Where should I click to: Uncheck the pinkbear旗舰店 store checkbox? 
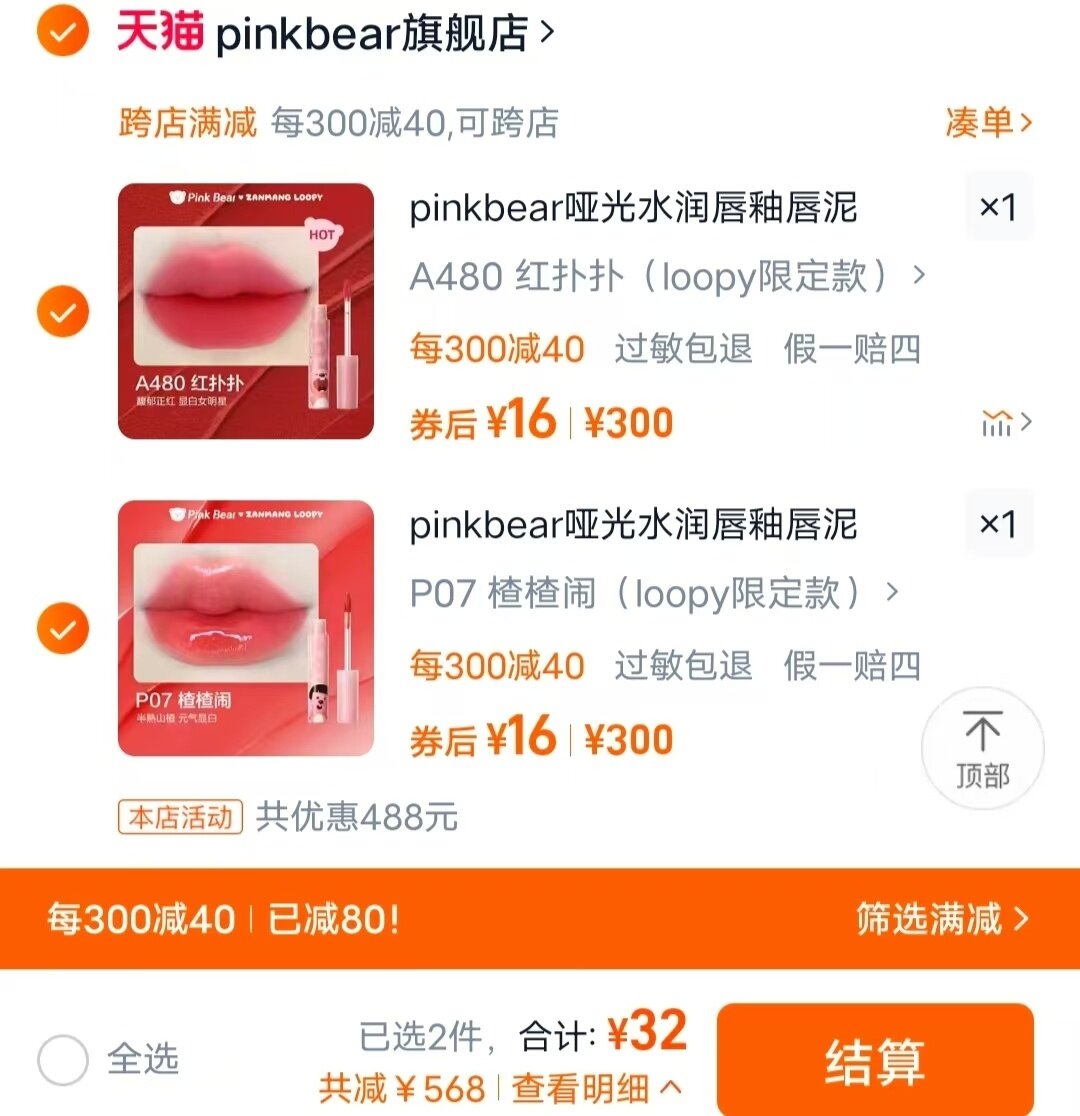62,33
